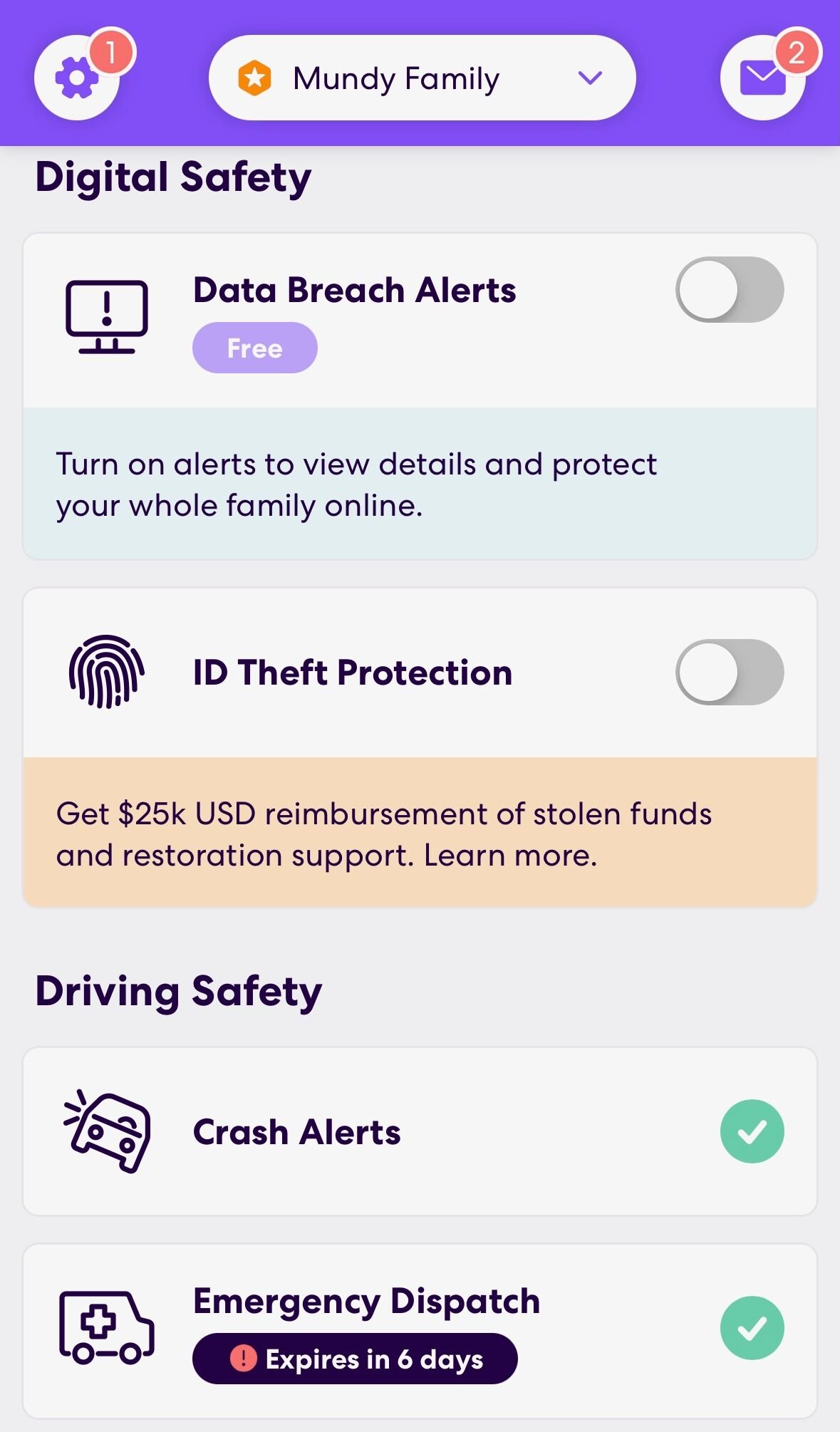Enable Data Breach Alerts toggle

pyautogui.click(x=730, y=290)
